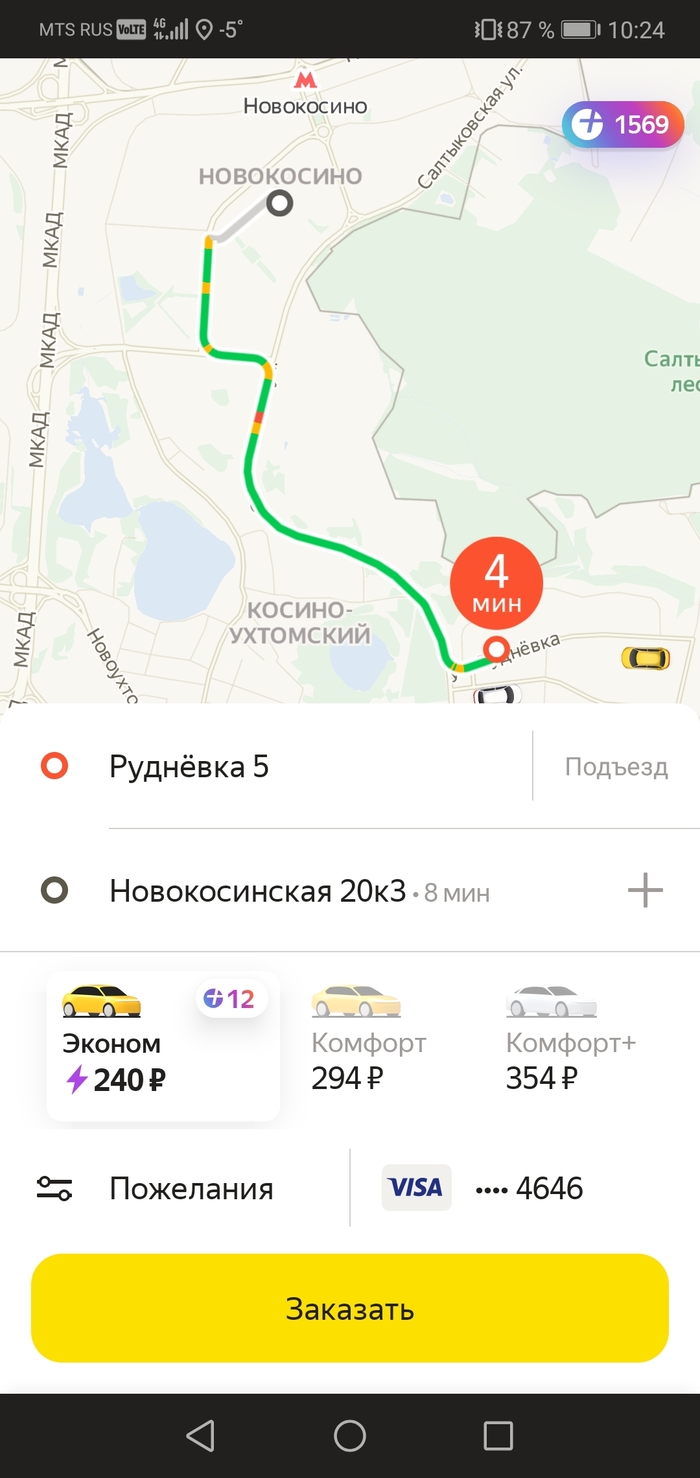The width and height of the screenshot is (700, 1478).
Task: Add another stop with the plus icon
Action: pyautogui.click(x=645, y=890)
